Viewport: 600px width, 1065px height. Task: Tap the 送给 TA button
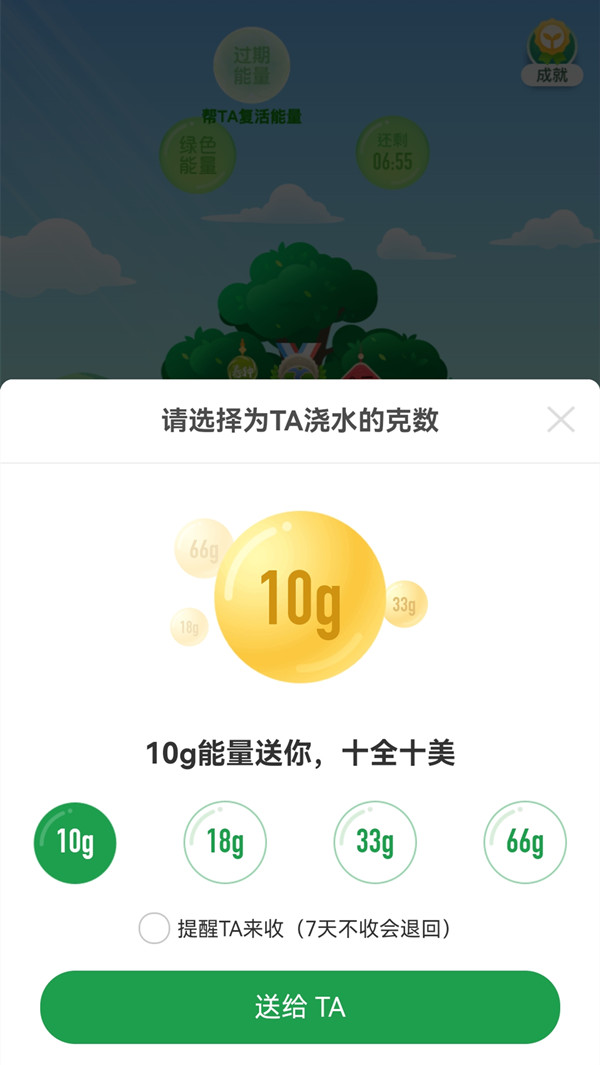299,1007
